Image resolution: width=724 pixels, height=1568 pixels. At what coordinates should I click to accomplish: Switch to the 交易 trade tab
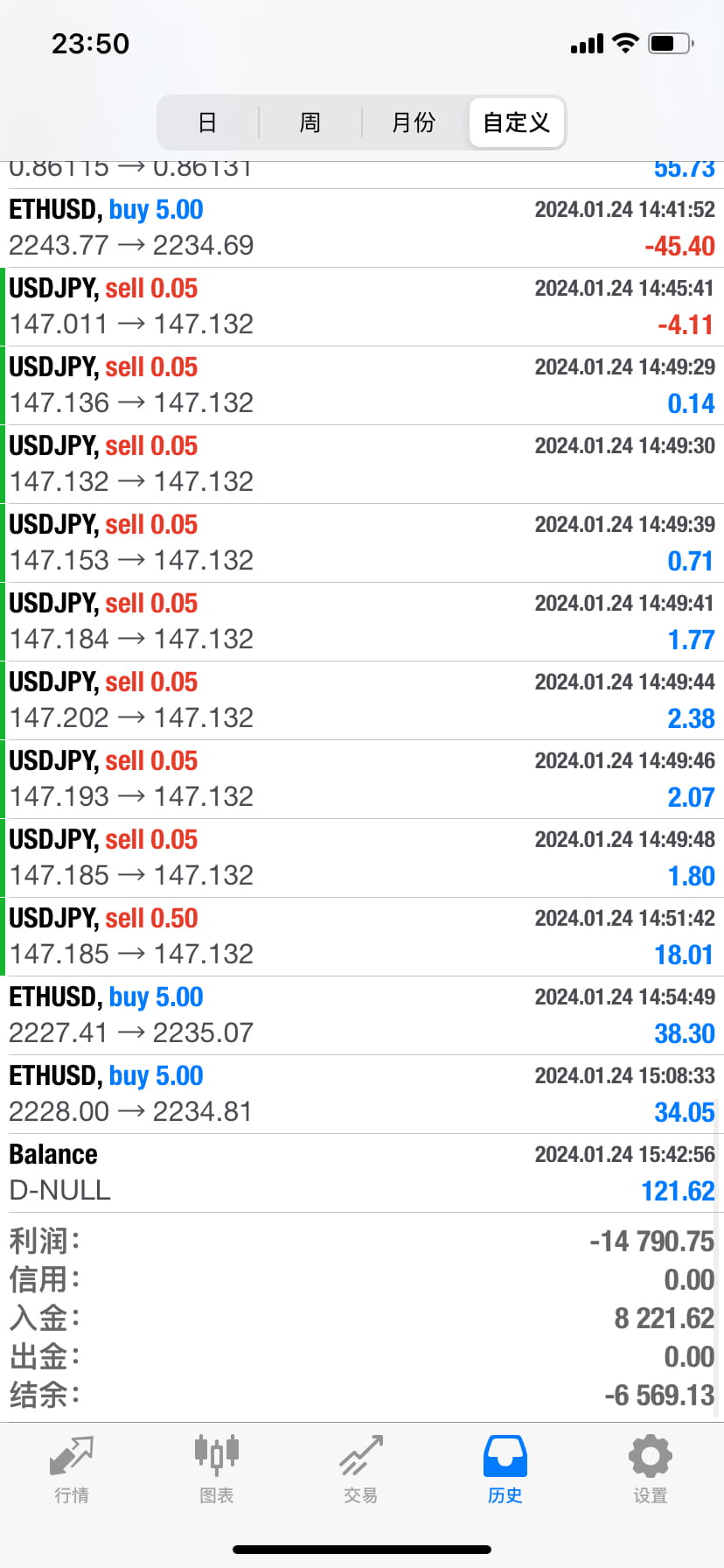pyautogui.click(x=361, y=1469)
